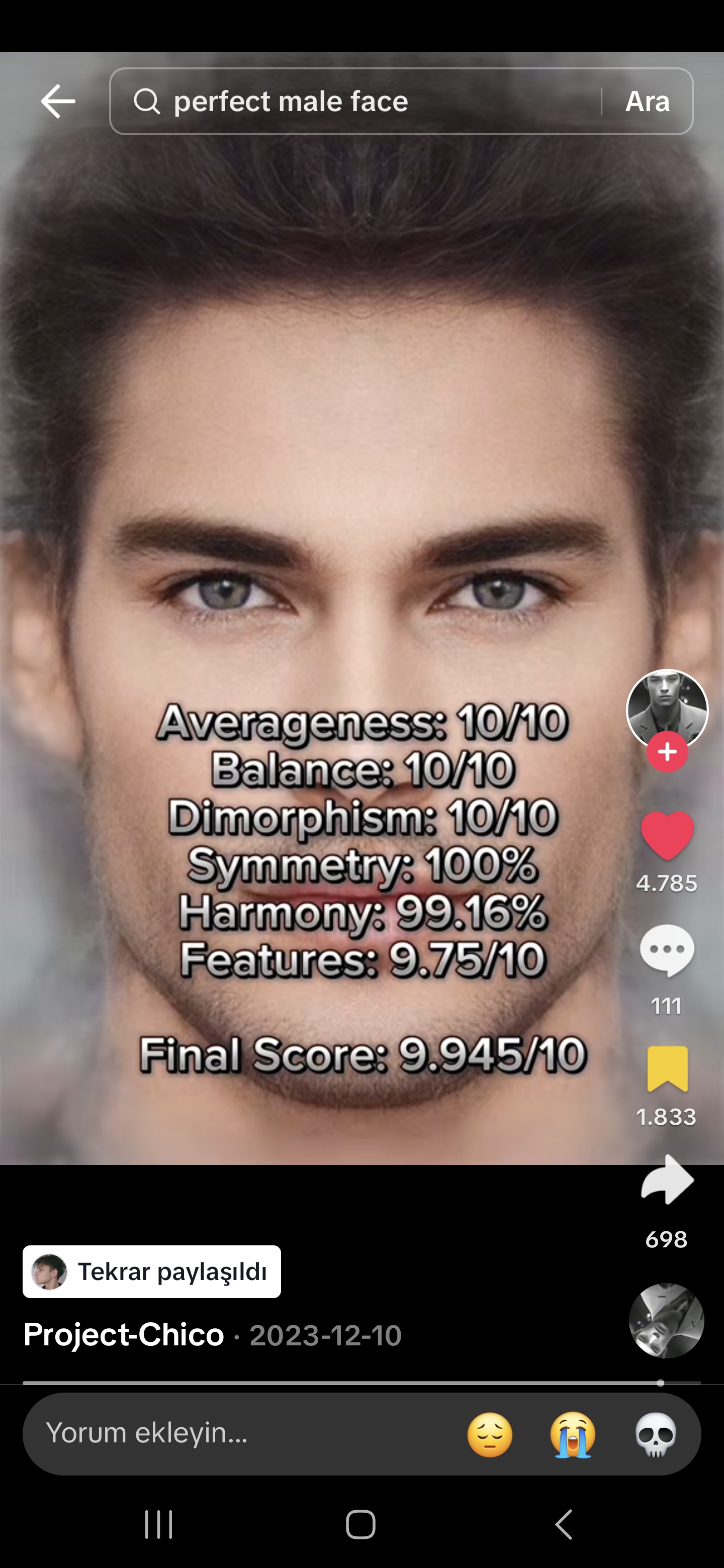Go back using the top-left arrow

coord(58,101)
